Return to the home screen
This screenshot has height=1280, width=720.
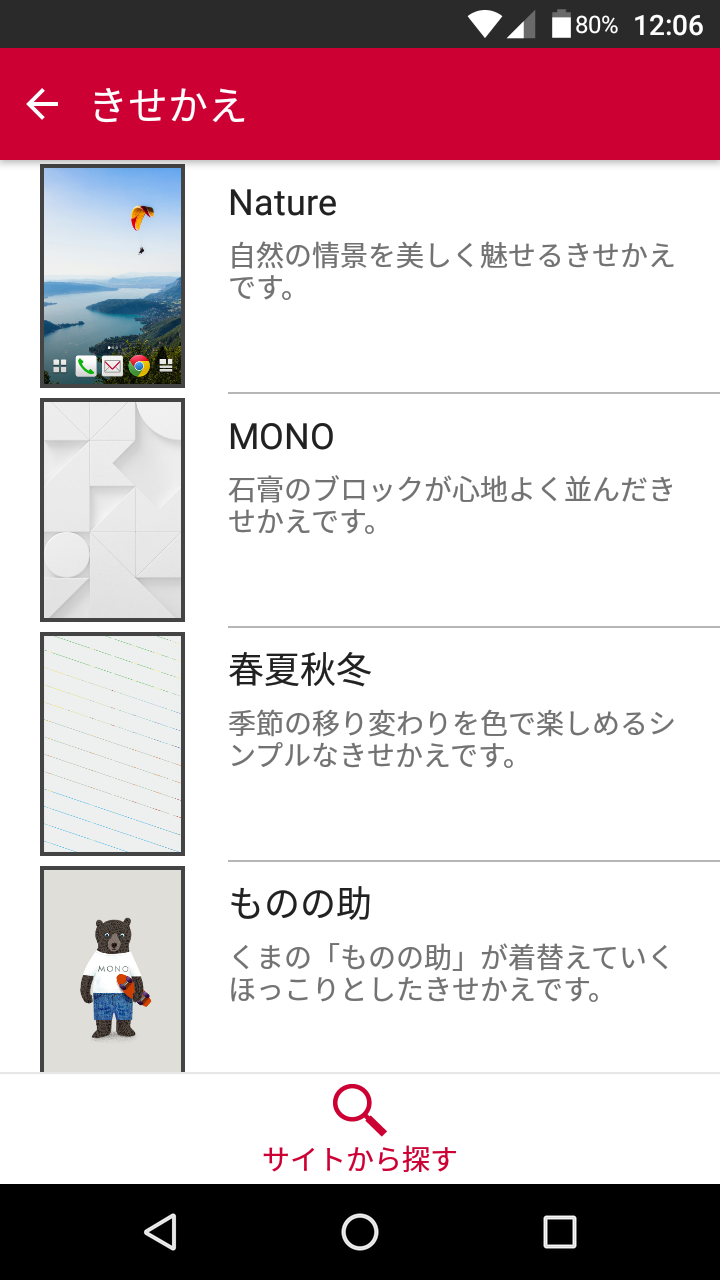(x=360, y=1232)
